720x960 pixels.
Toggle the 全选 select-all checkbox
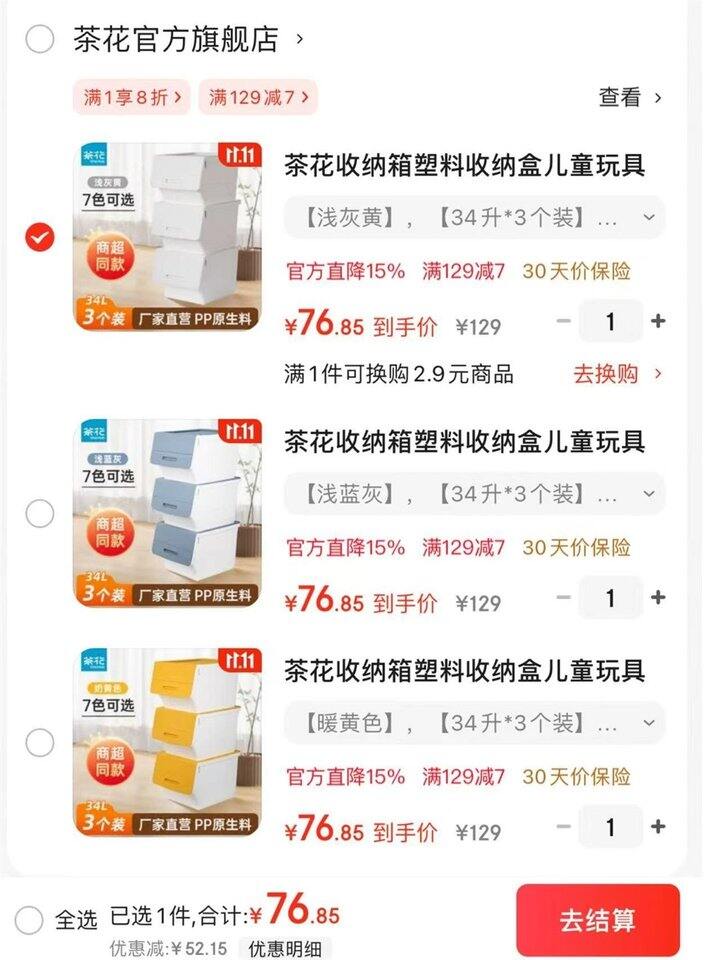point(30,919)
